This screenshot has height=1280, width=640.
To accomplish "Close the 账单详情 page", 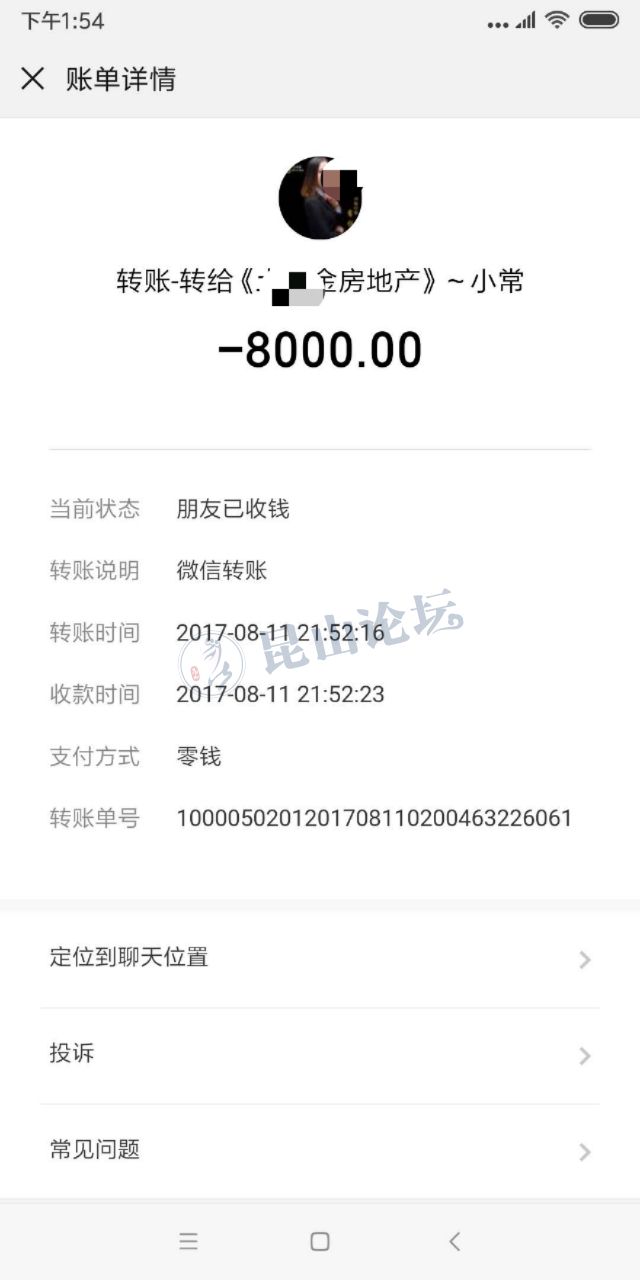I will click(x=33, y=79).
